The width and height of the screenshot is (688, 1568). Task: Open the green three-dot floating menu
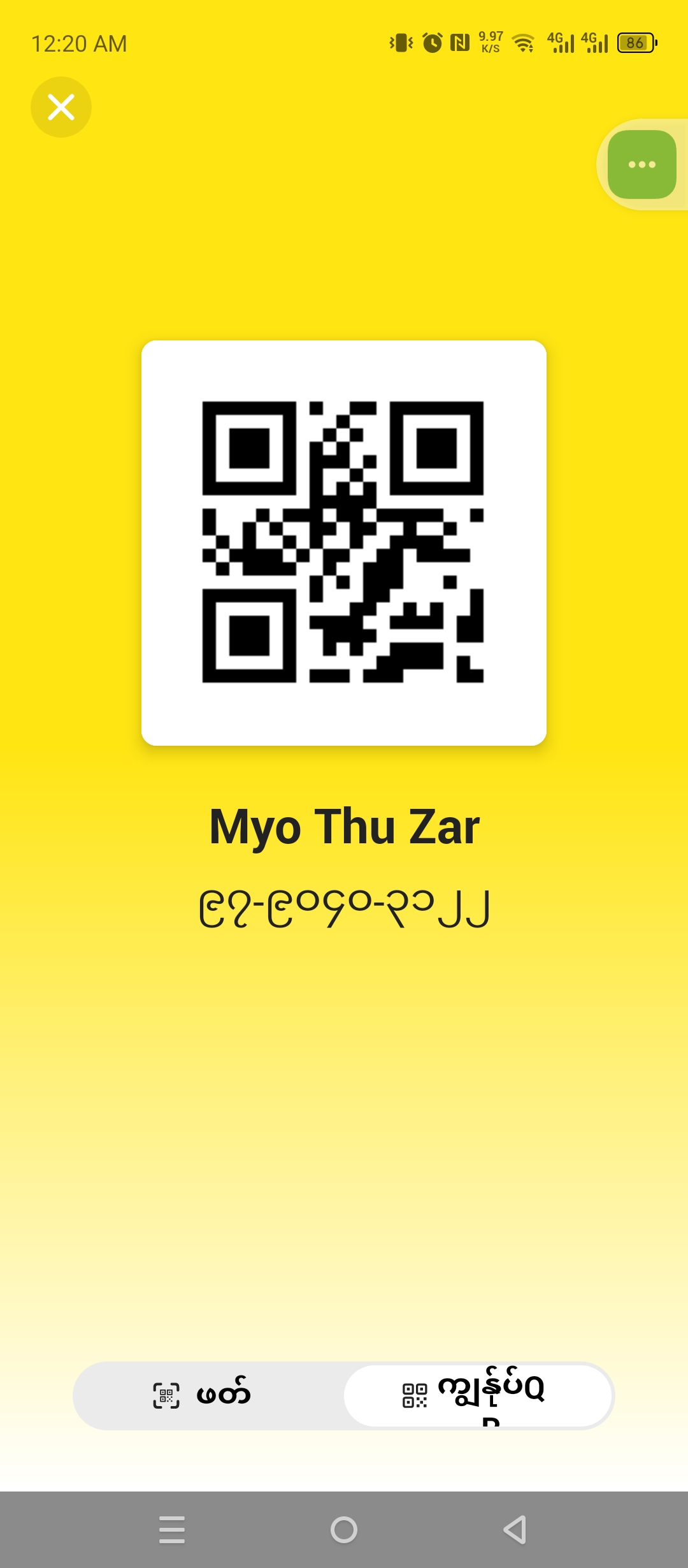click(641, 164)
